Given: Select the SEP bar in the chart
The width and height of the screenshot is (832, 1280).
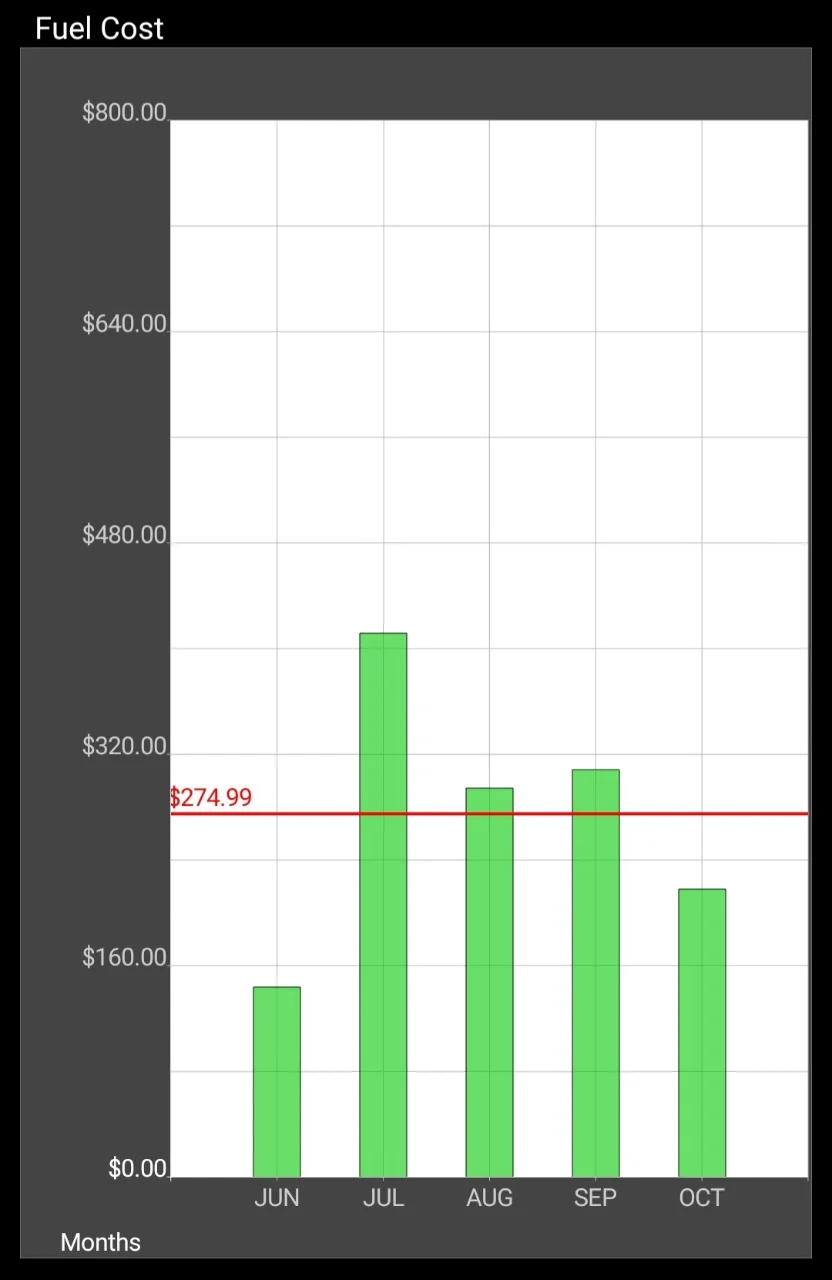Looking at the screenshot, I should point(595,973).
